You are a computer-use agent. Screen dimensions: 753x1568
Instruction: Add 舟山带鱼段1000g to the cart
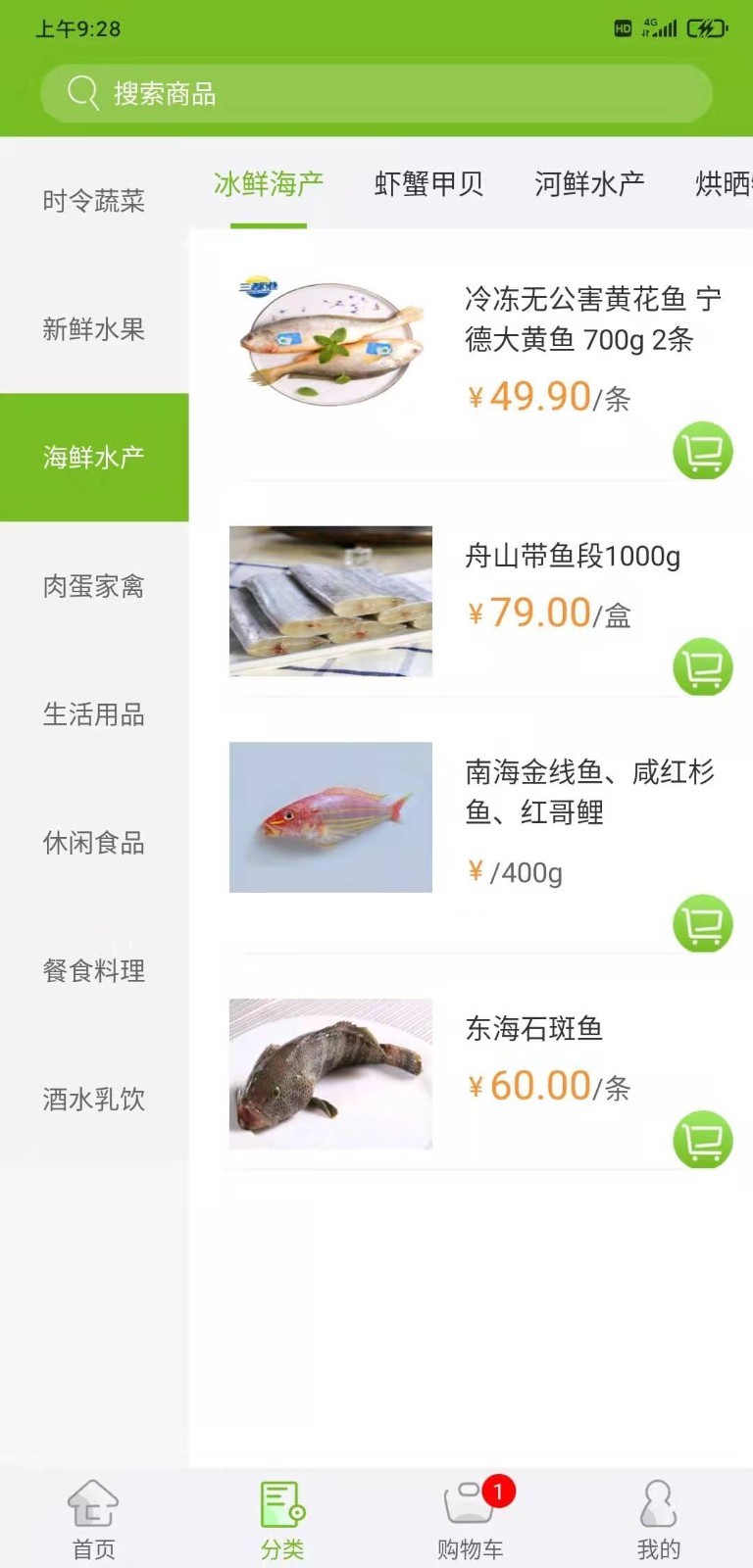coord(703,667)
